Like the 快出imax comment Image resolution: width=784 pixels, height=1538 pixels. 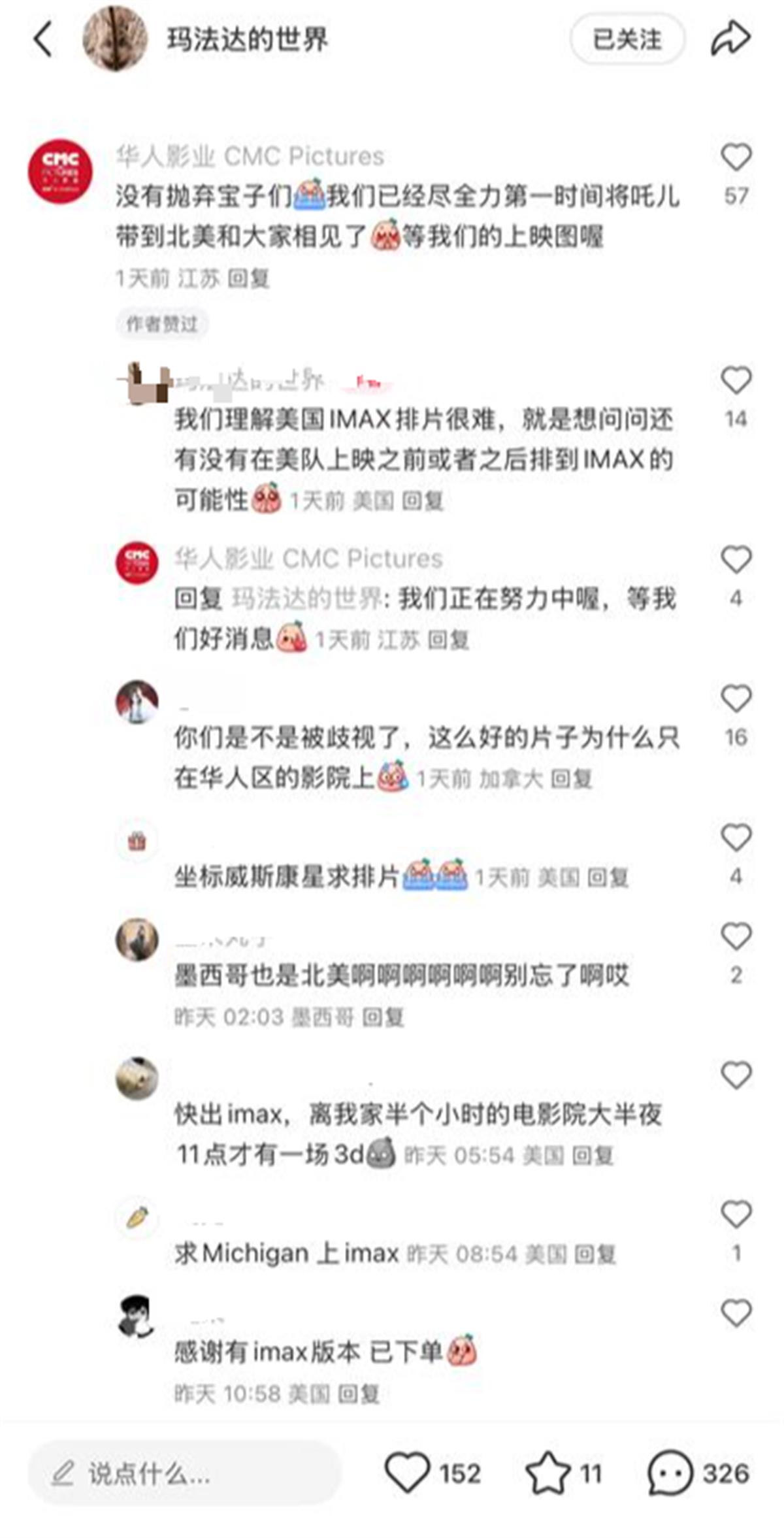tap(736, 1075)
